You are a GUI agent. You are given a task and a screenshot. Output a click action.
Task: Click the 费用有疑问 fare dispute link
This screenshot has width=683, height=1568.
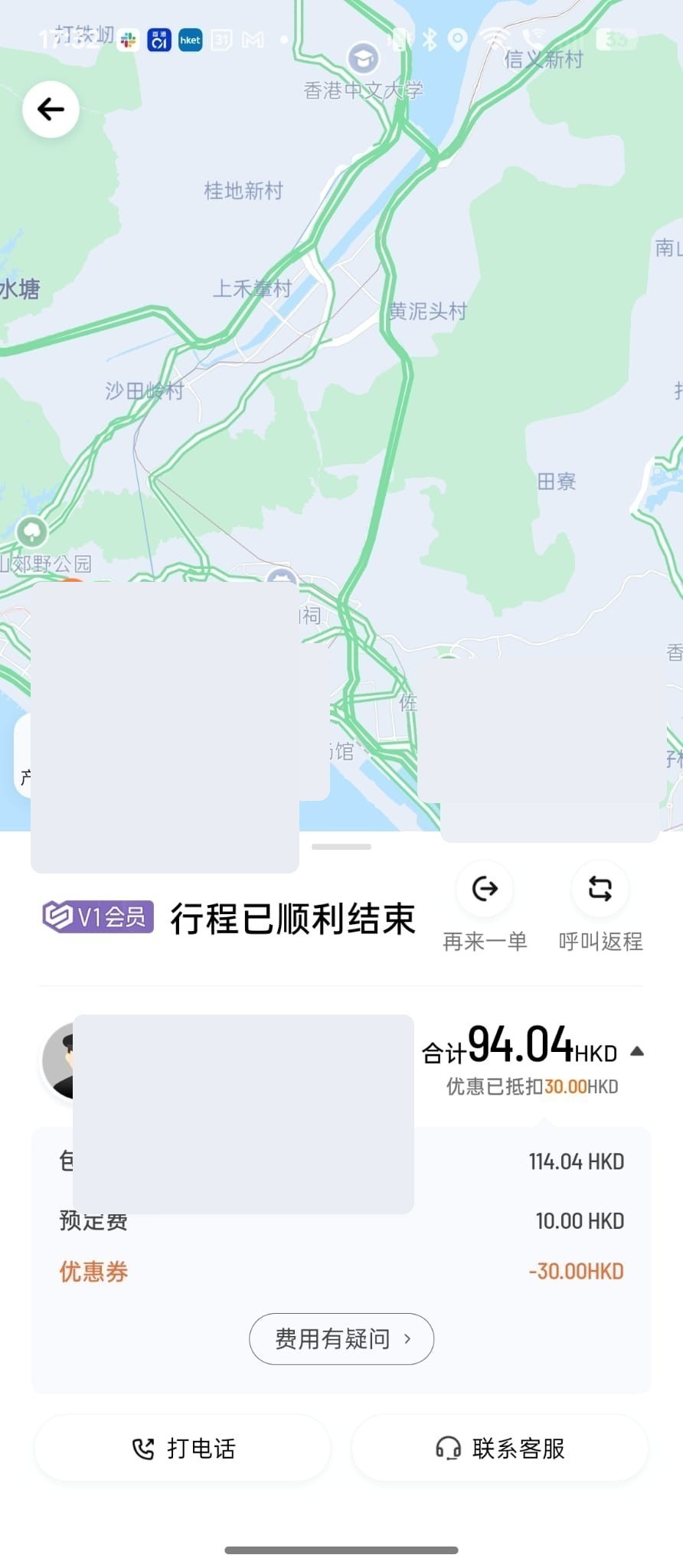pos(341,1339)
